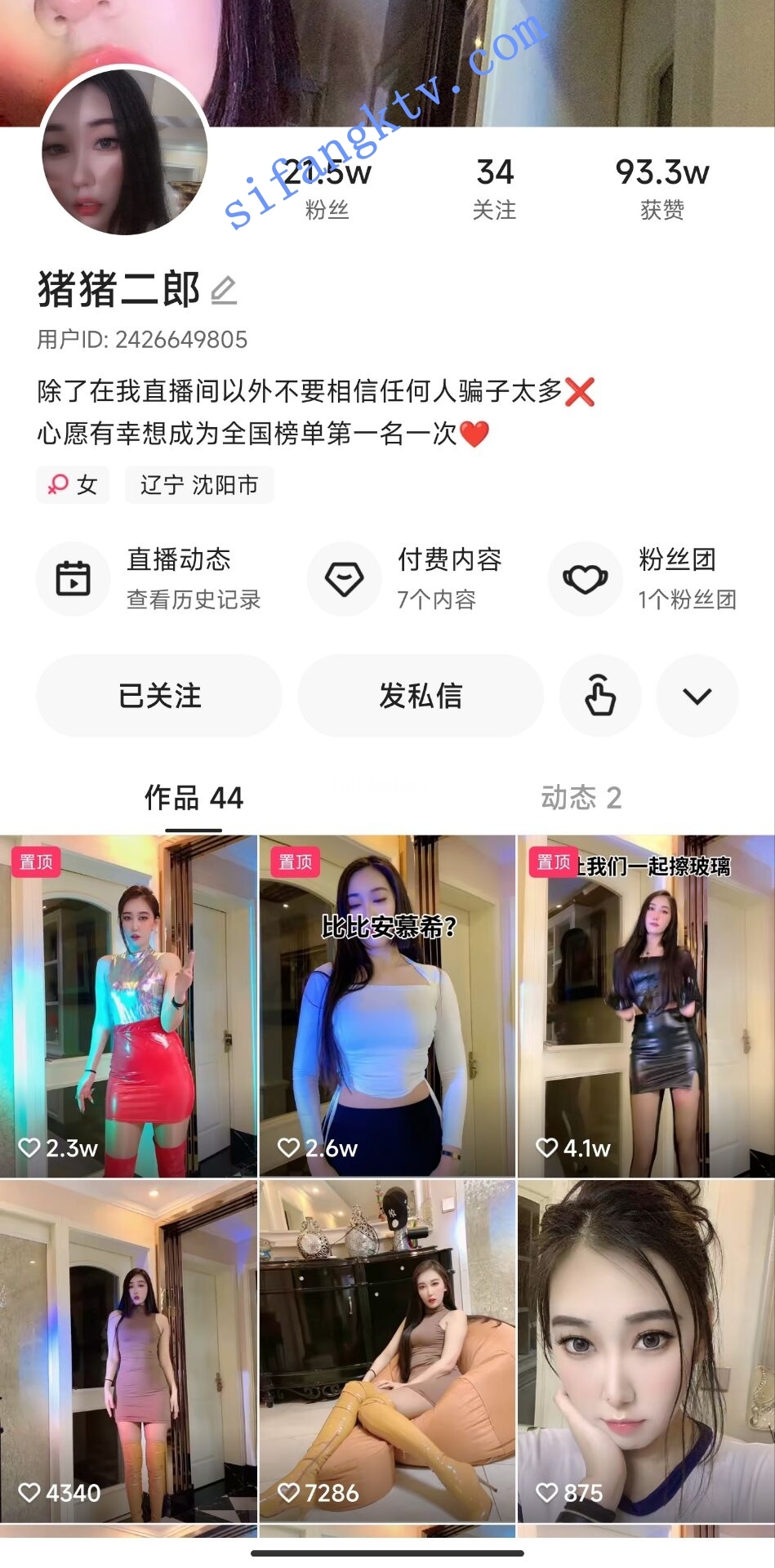The height and width of the screenshot is (1568, 775).
Task: Open the pinned video captioned 比比安慕希
Action: click(387, 1006)
